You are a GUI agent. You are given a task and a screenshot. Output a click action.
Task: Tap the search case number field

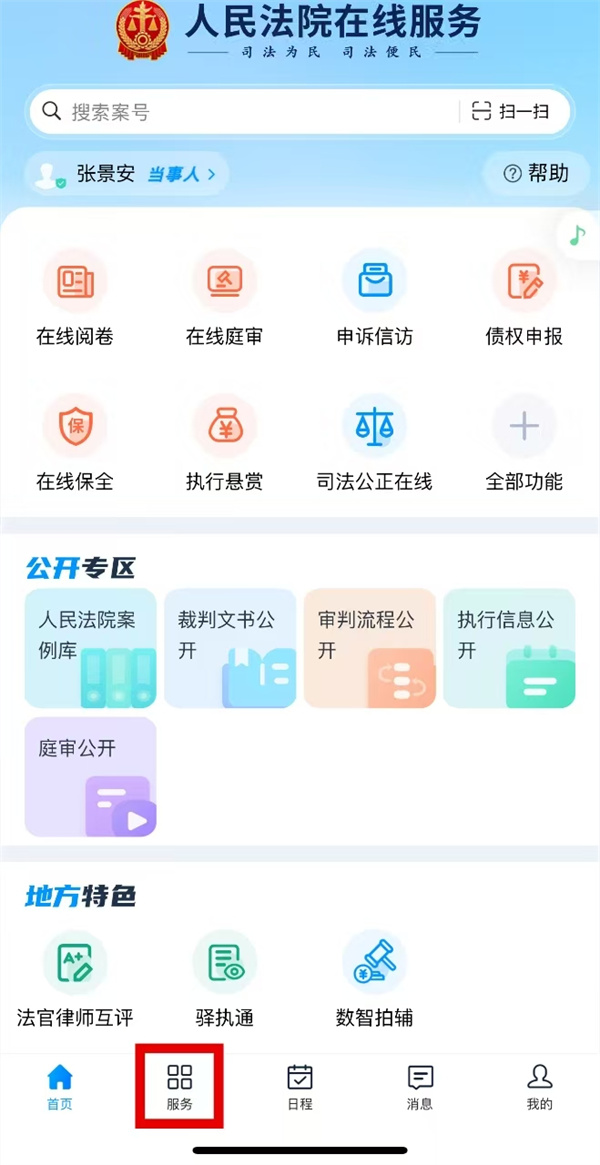coord(240,112)
